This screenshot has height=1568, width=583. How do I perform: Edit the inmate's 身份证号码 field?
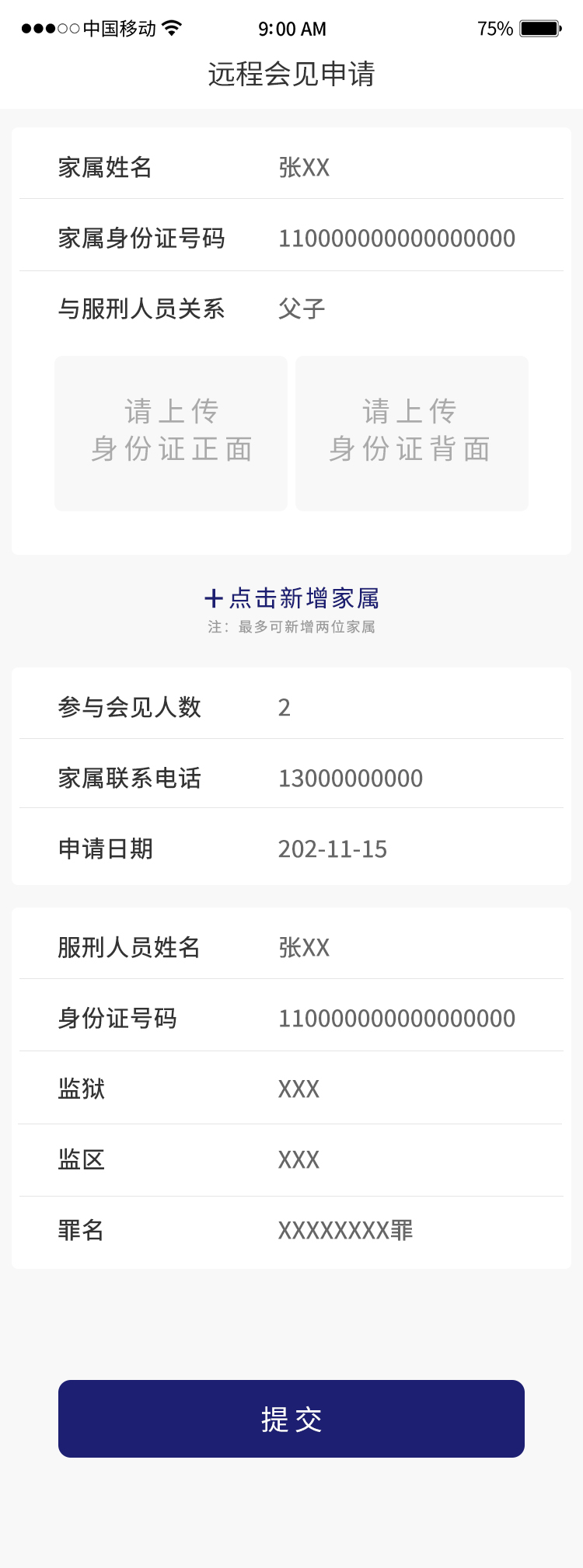[396, 1018]
